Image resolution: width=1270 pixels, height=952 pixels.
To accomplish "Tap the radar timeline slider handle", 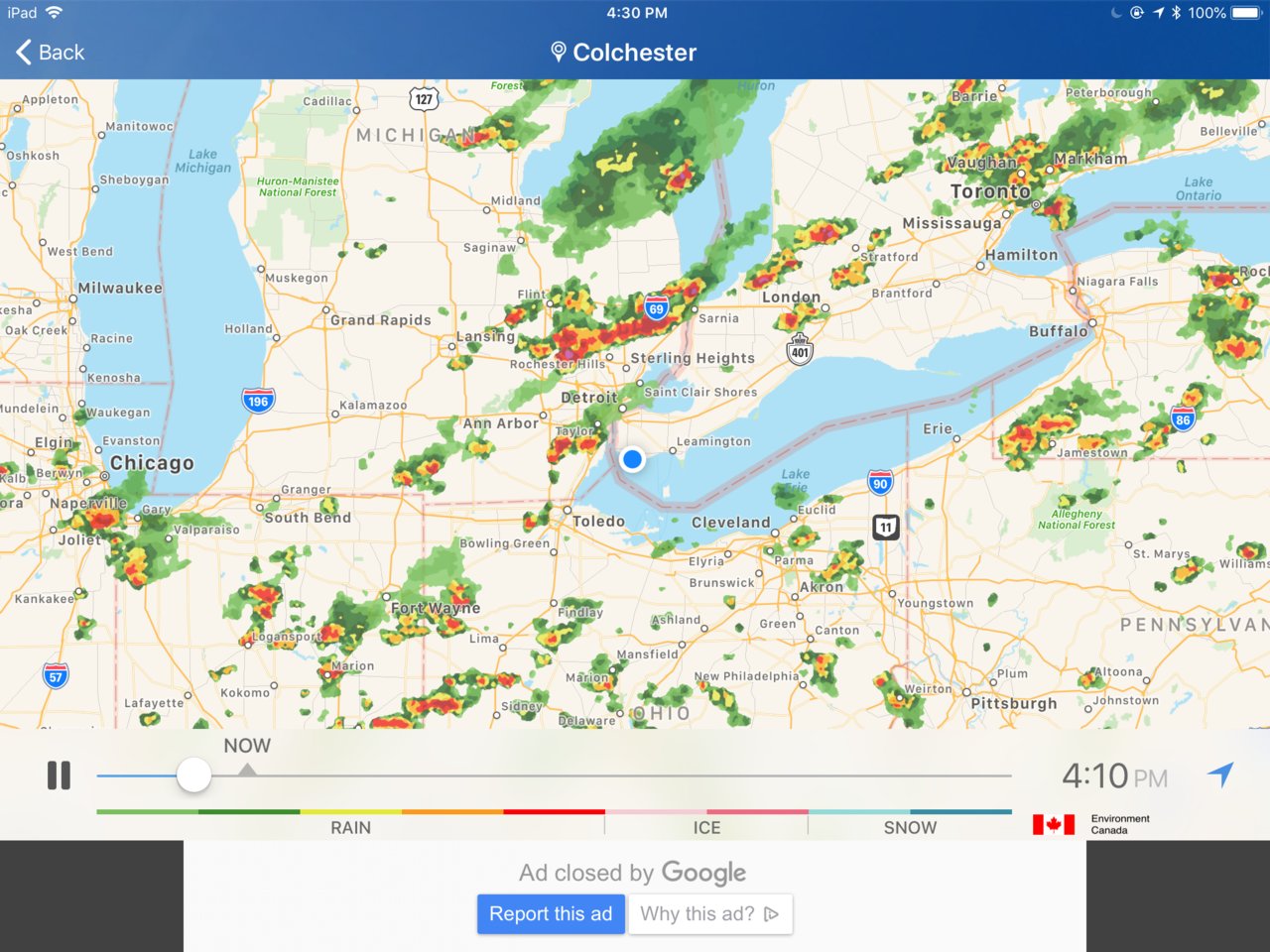I will point(194,775).
